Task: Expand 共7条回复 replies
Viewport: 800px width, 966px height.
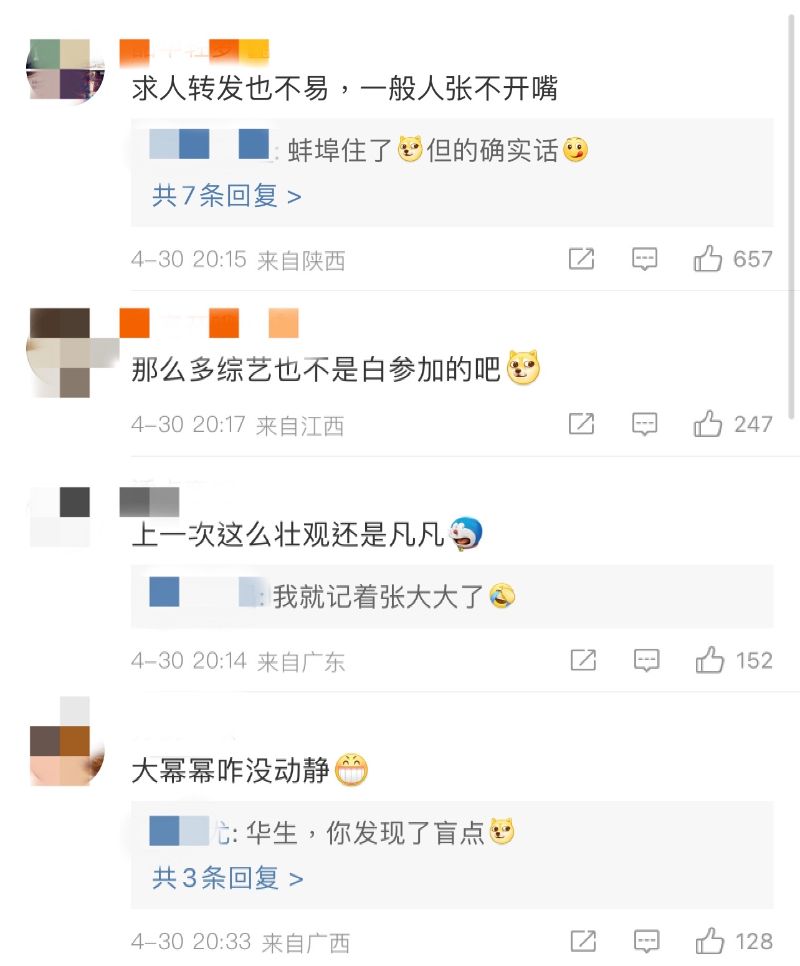Action: click(x=226, y=196)
